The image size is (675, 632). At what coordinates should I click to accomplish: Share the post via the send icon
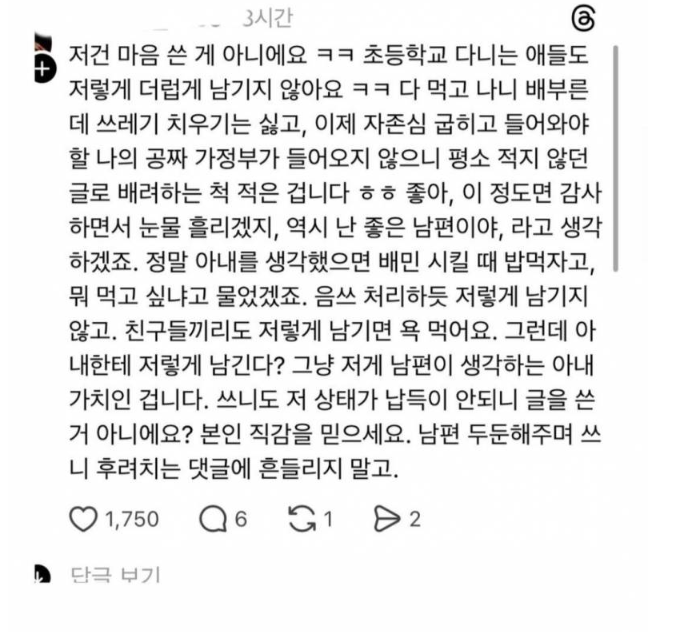[384, 519]
